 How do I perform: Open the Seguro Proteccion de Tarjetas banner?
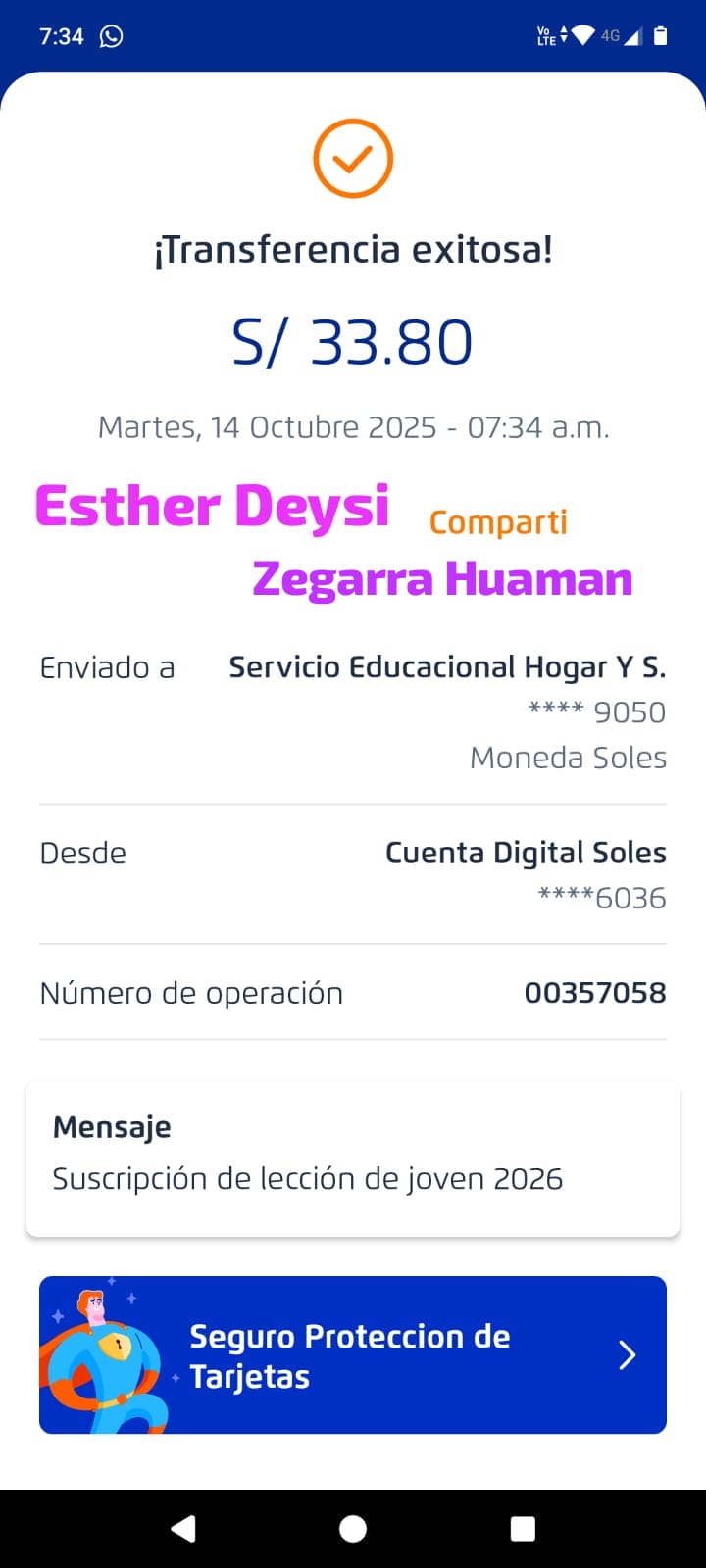pyautogui.click(x=353, y=1354)
